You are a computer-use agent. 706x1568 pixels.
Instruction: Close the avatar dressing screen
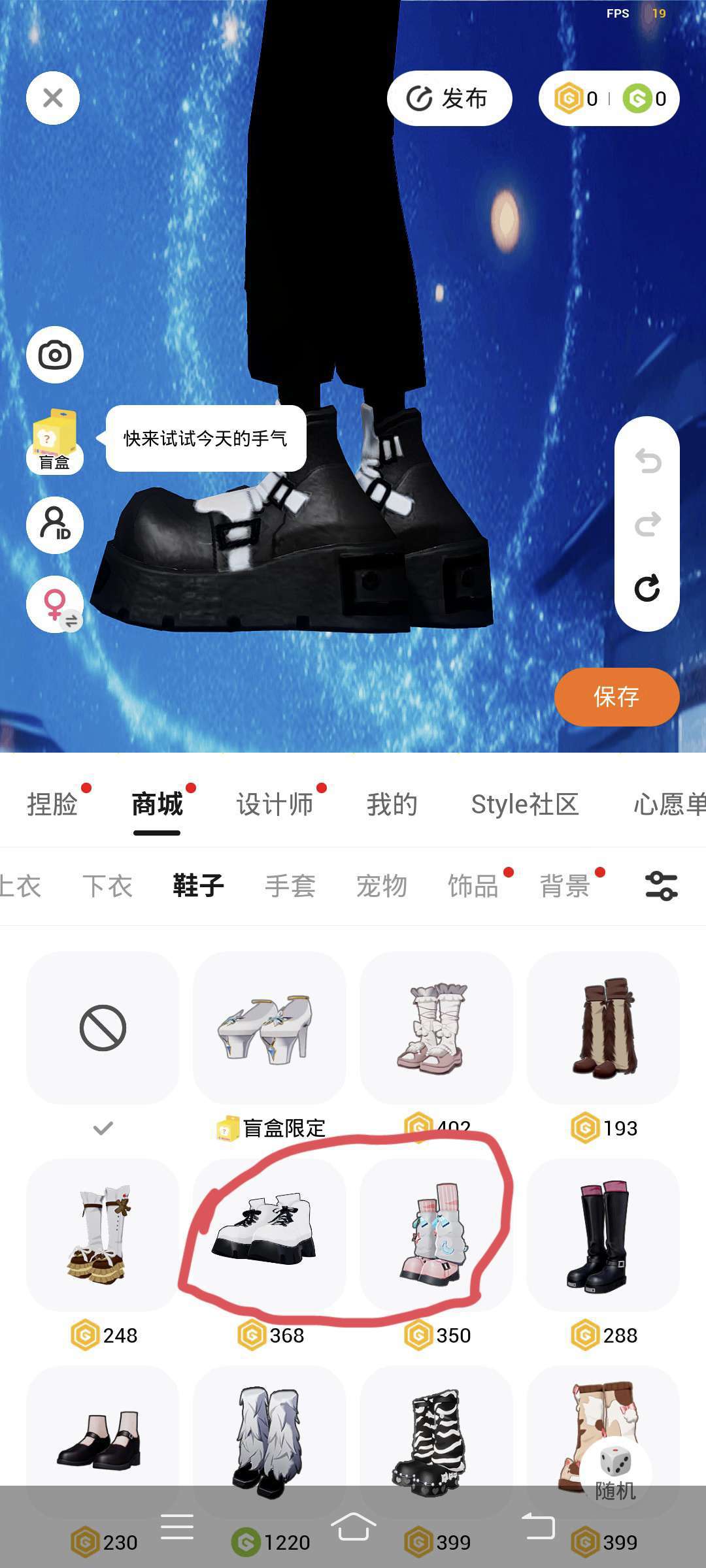coord(53,98)
